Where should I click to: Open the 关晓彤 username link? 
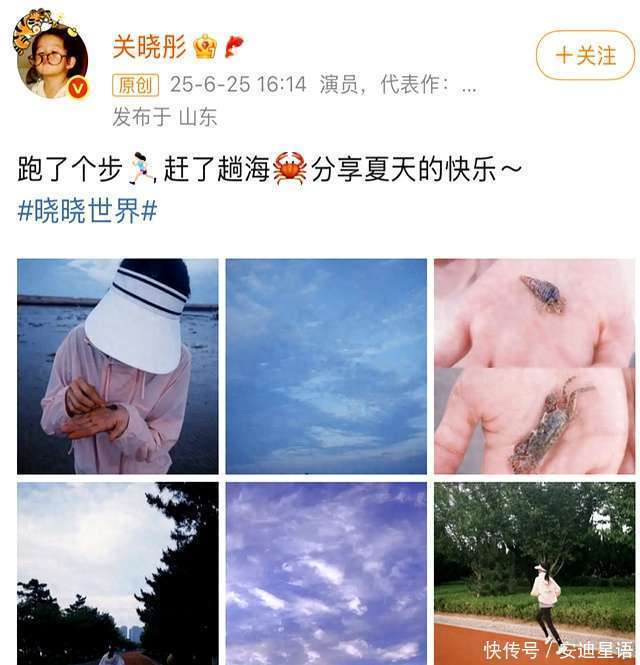(x=149, y=46)
